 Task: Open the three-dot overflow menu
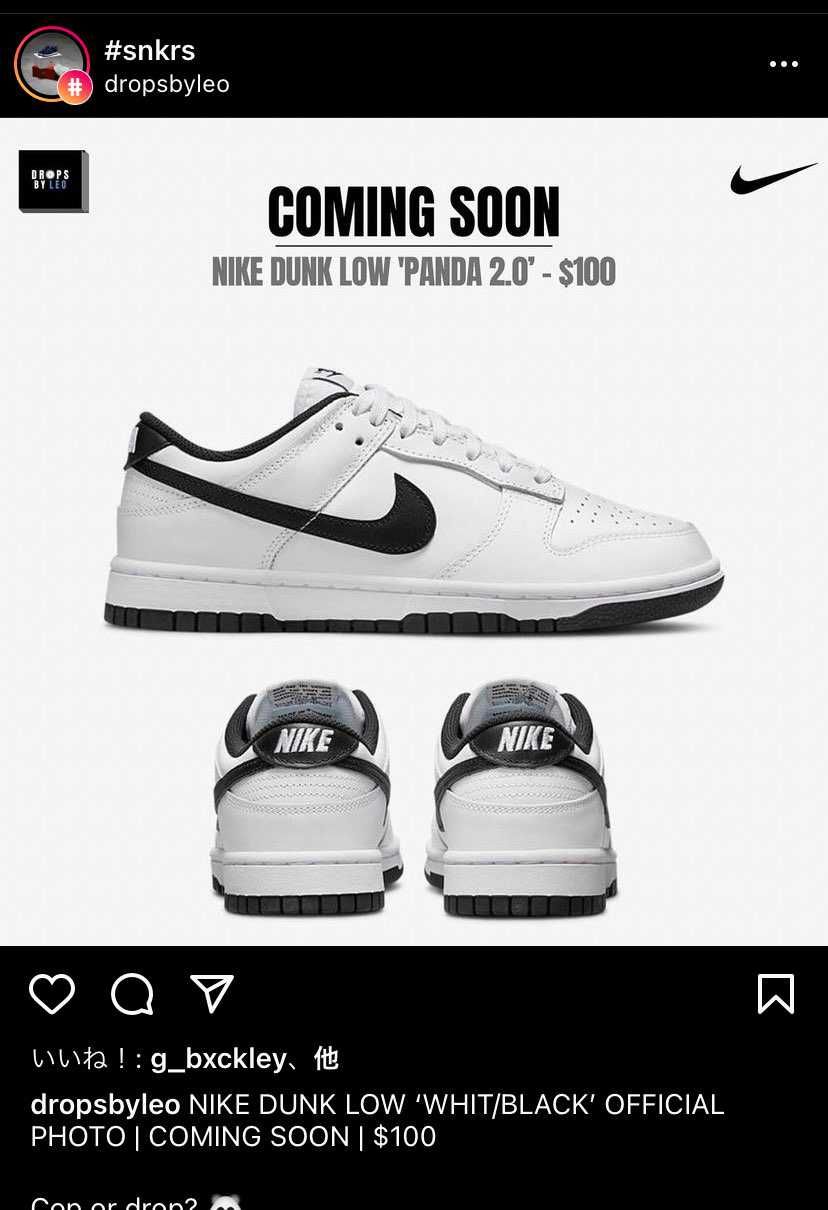click(783, 64)
